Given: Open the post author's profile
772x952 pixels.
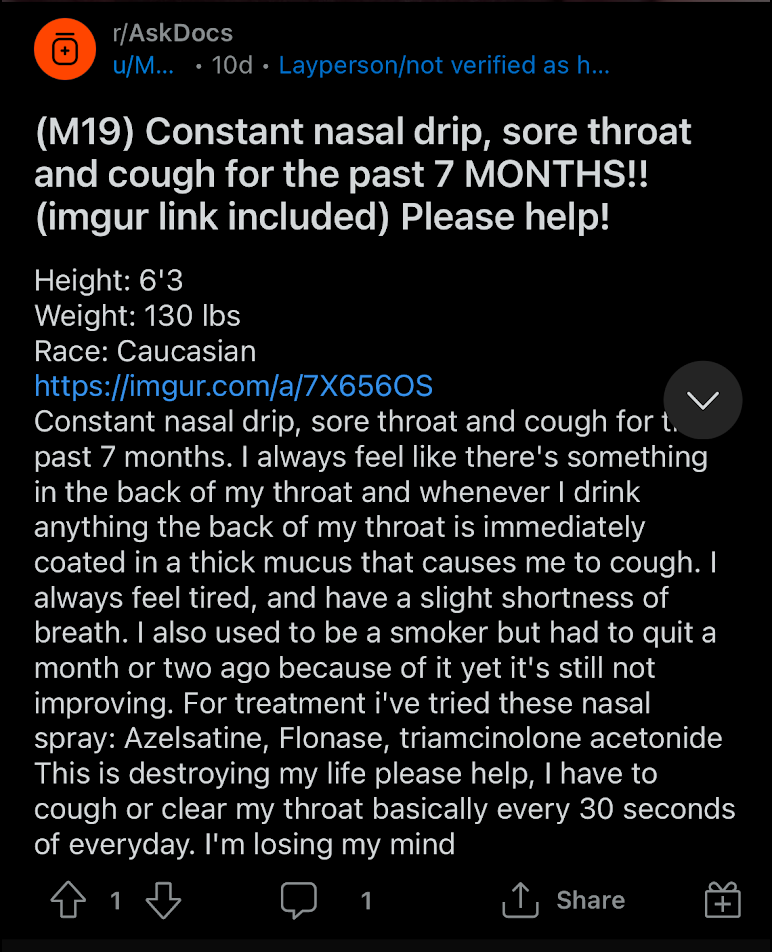Looking at the screenshot, I should tap(143, 66).
